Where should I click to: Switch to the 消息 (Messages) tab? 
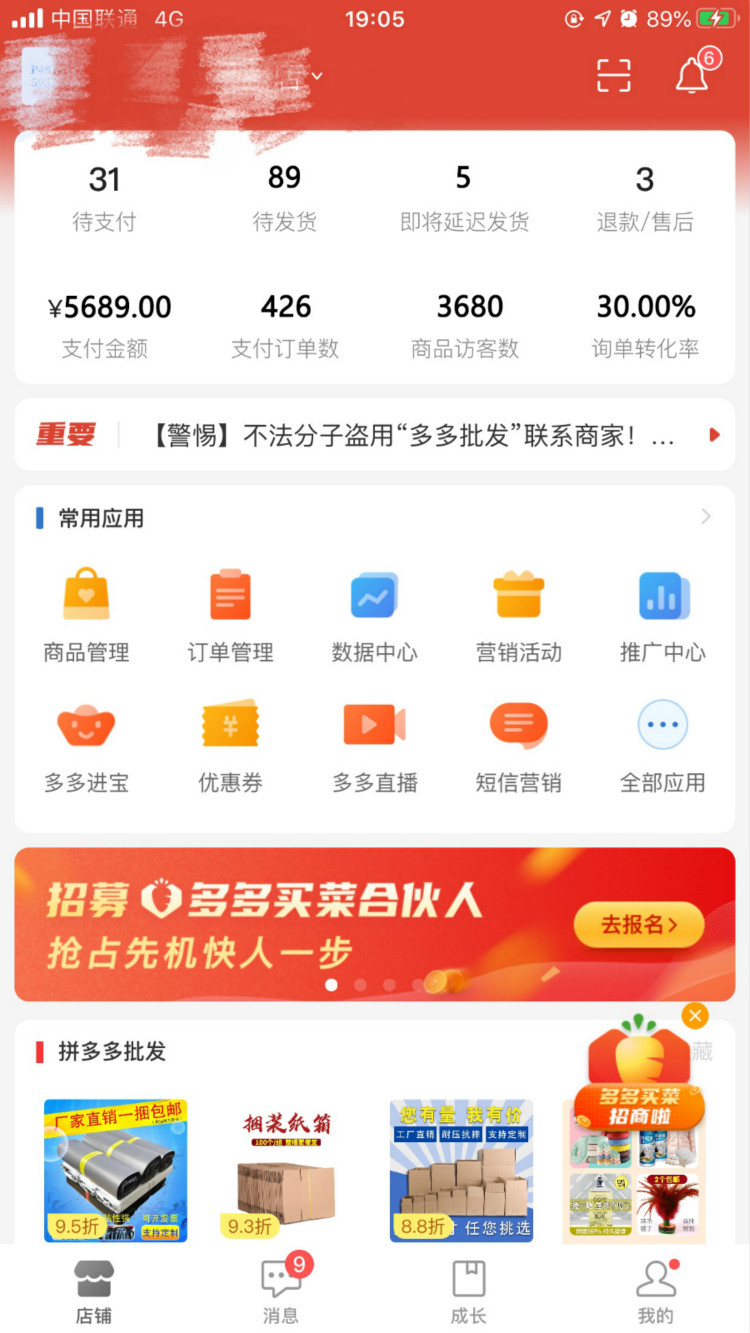[x=281, y=1290]
